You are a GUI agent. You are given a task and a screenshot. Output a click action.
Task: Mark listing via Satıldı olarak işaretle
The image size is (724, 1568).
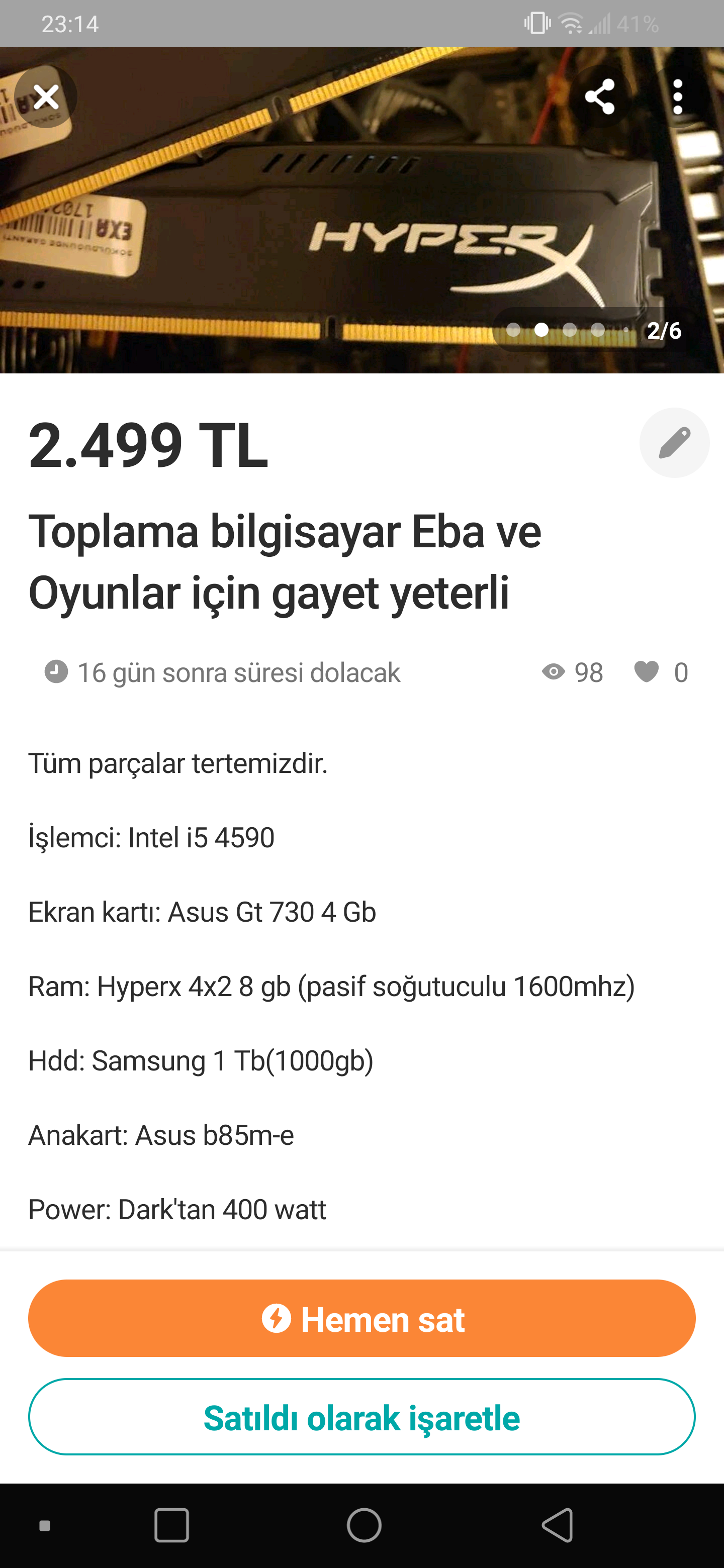361,1417
